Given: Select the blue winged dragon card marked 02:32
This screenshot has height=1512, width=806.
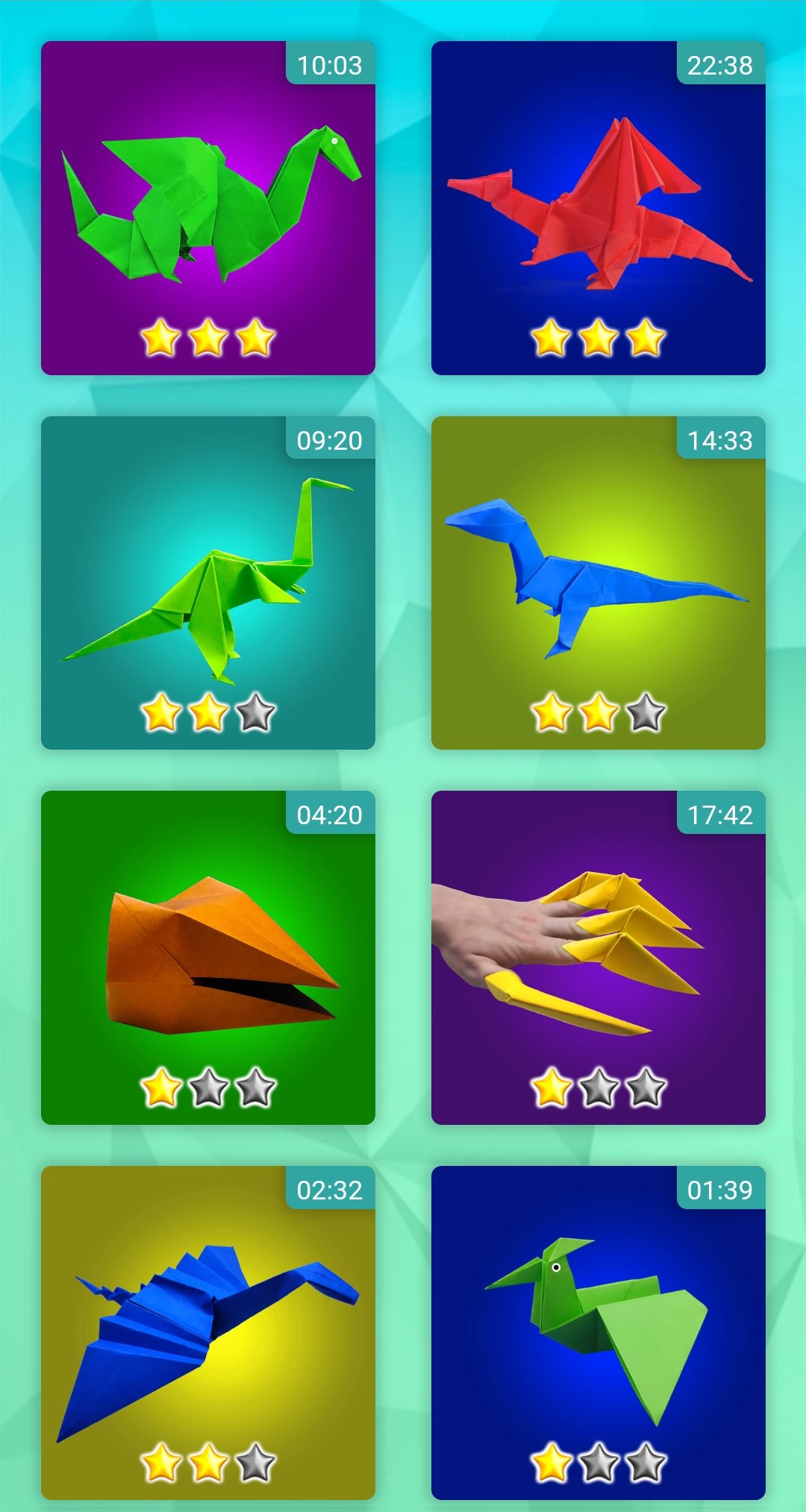Looking at the screenshot, I should coord(207,1333).
